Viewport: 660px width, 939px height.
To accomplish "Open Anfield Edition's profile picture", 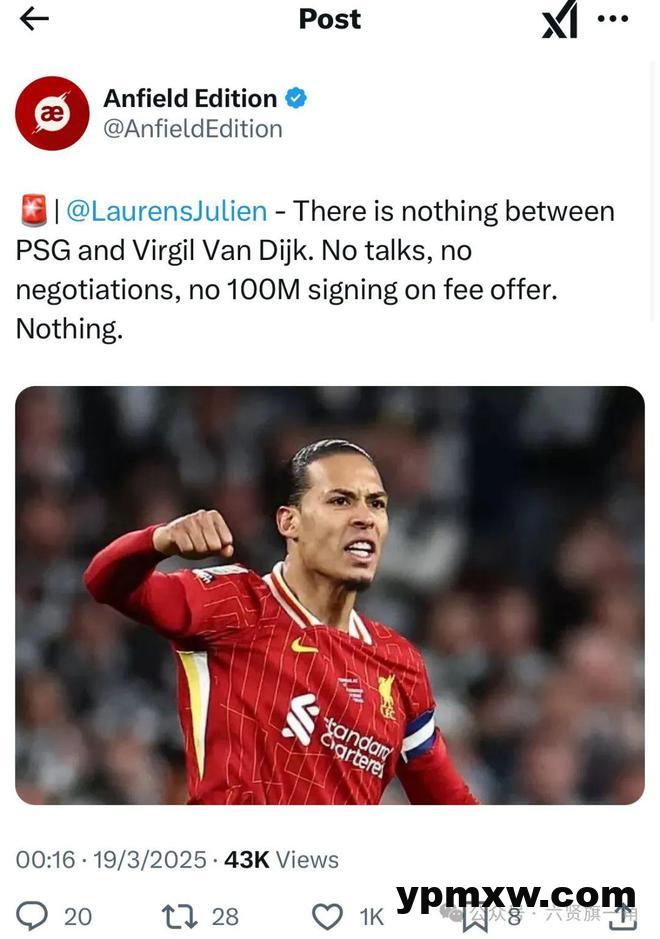I will [52, 113].
